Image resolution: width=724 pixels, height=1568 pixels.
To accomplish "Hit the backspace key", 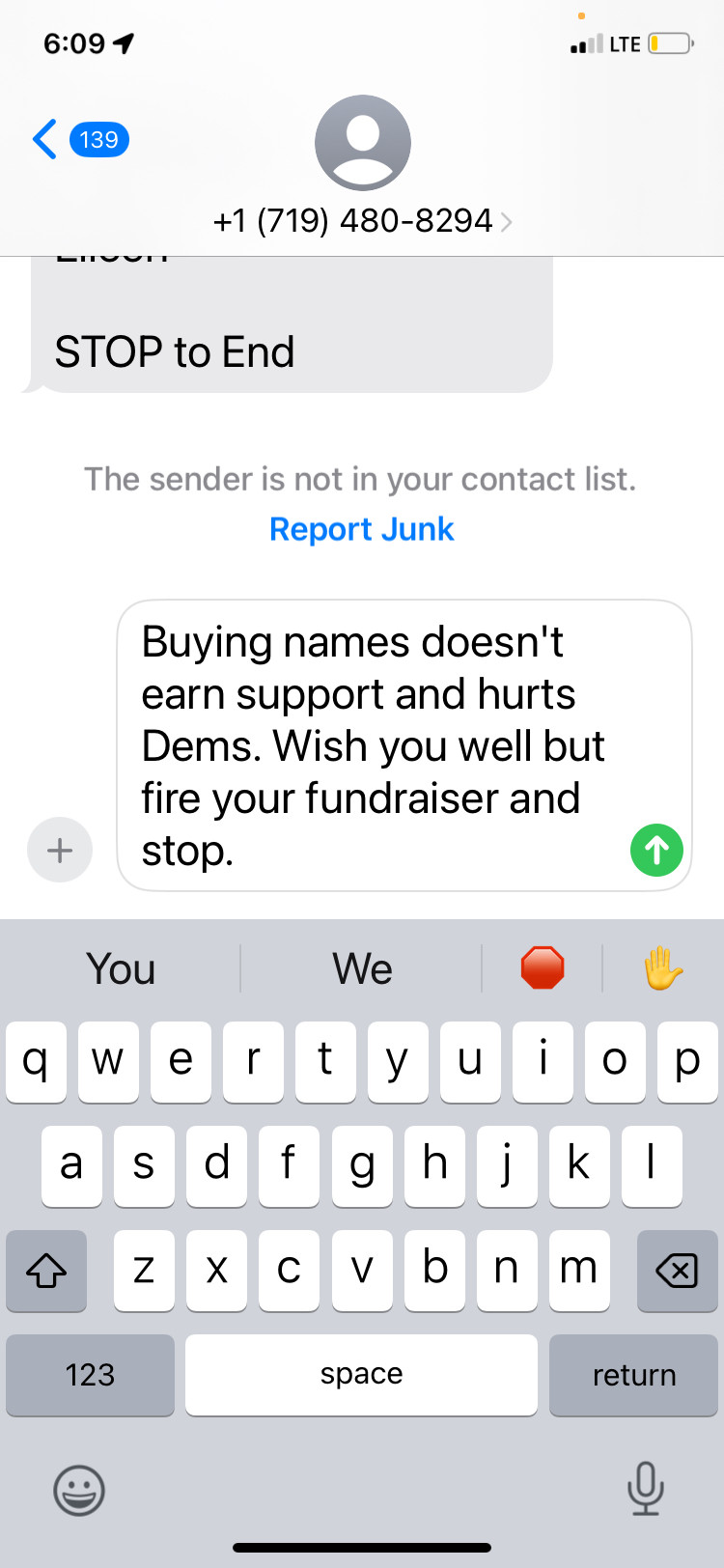I will coord(677,1271).
